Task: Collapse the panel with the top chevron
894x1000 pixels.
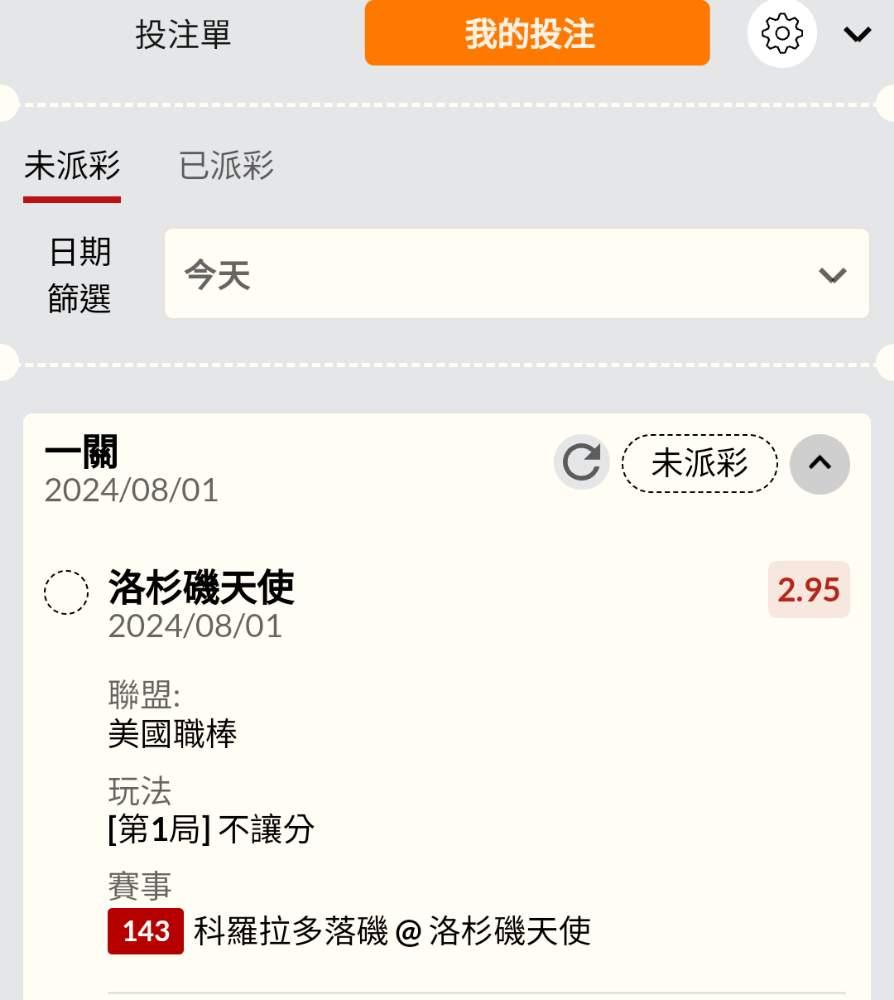Action: (857, 34)
